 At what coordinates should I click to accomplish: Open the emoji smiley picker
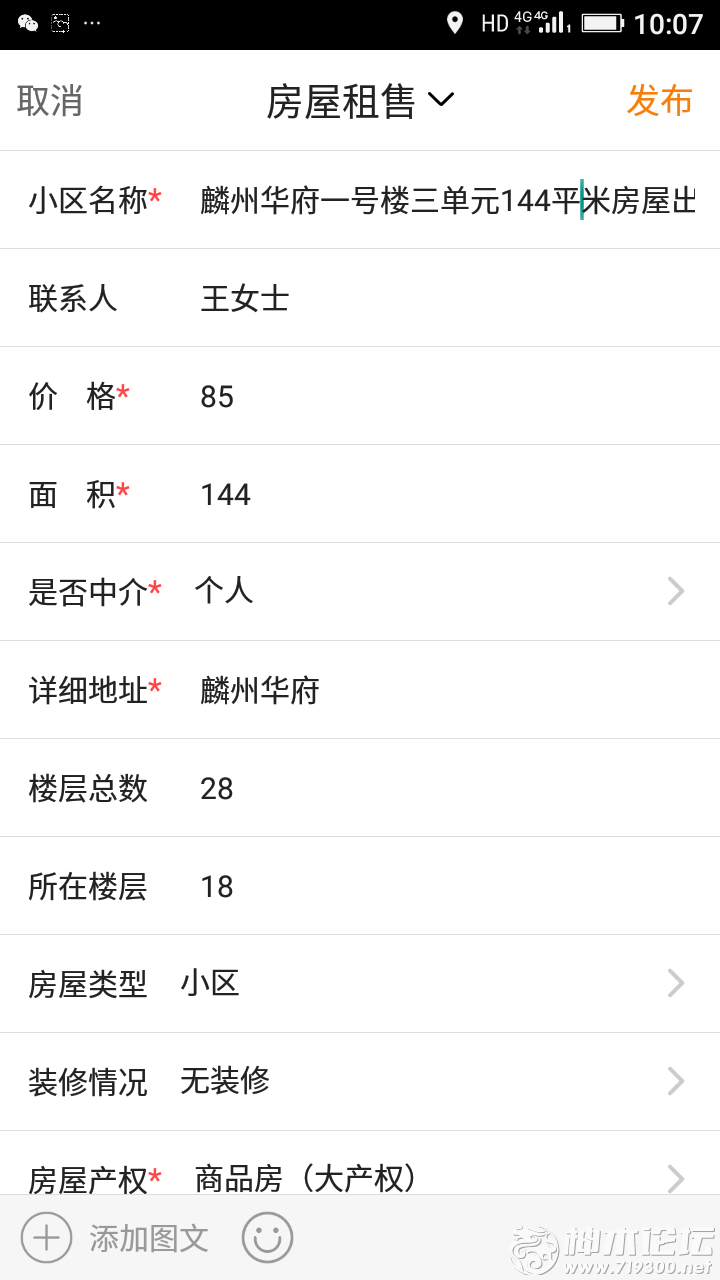(x=267, y=1238)
